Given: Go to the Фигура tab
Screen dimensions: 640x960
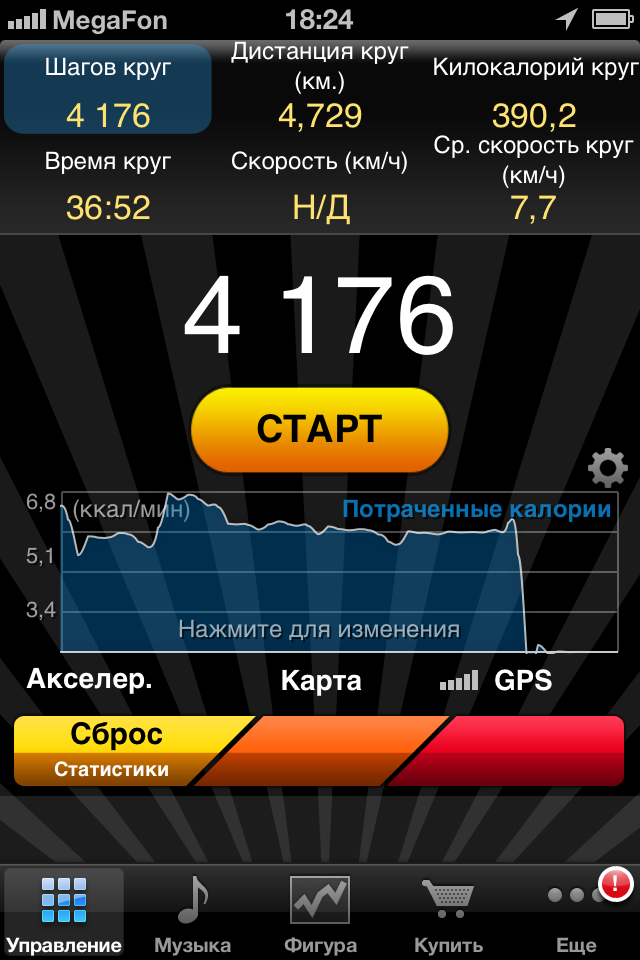Looking at the screenshot, I should (320, 912).
